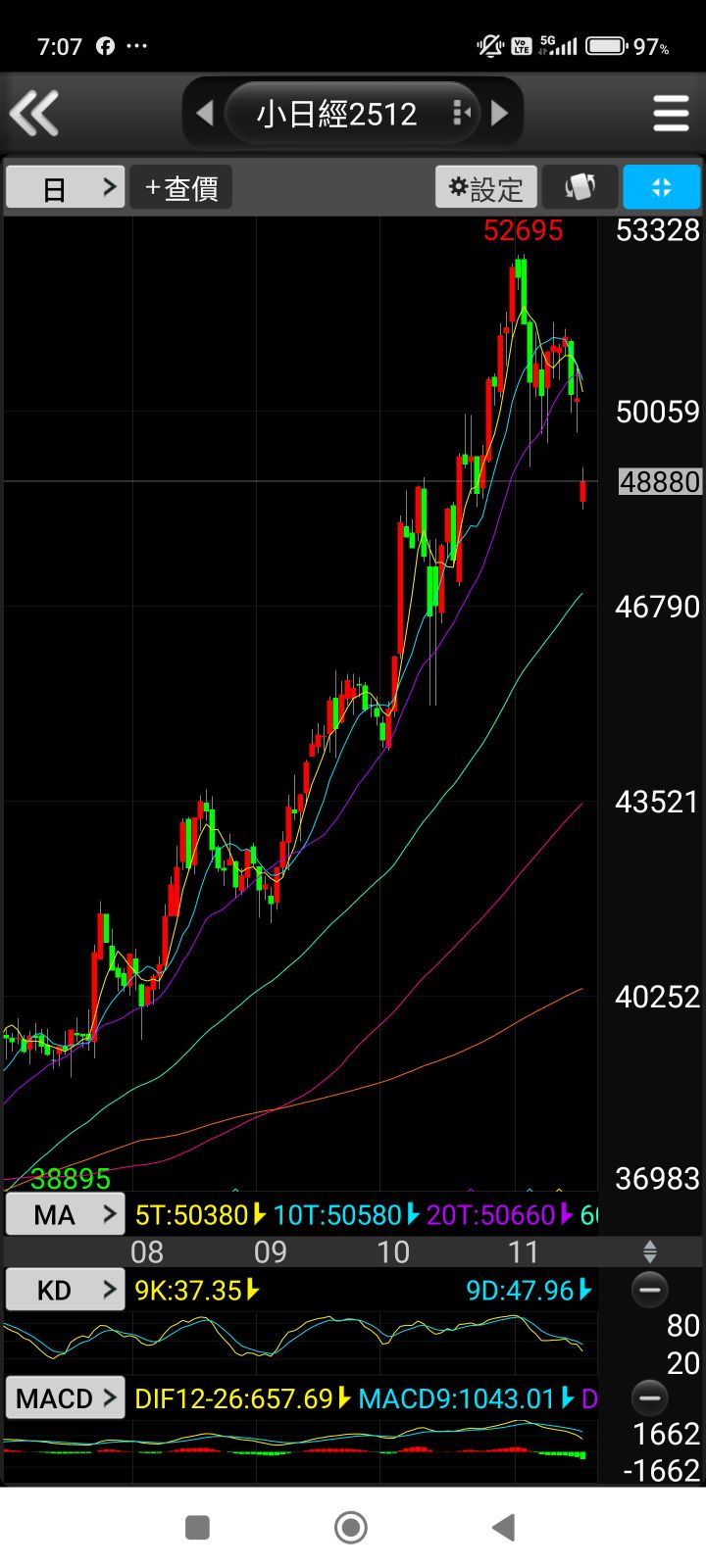Change the 日 period setting
The image size is (706, 1568).
[66, 187]
